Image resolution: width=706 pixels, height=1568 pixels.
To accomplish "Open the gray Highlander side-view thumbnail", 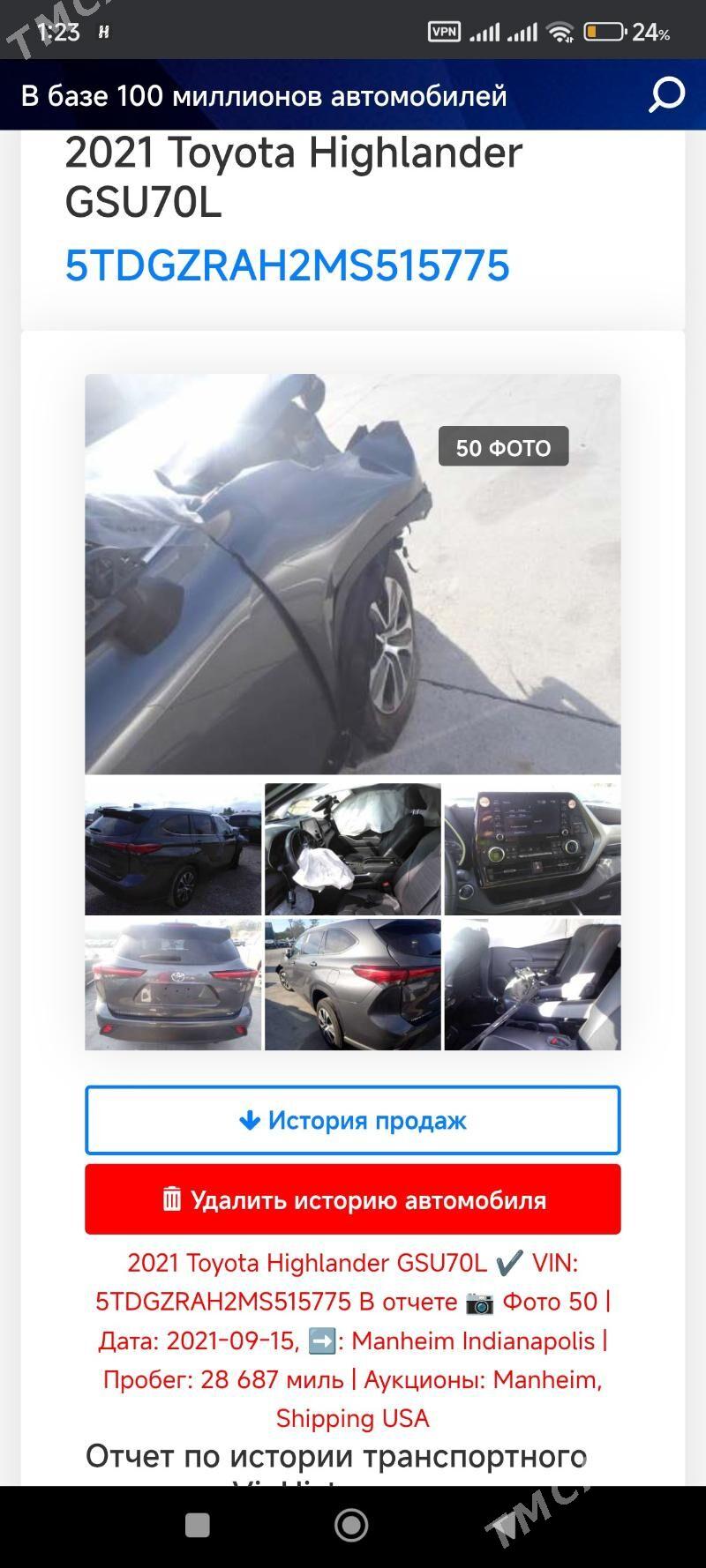I will point(353,987).
